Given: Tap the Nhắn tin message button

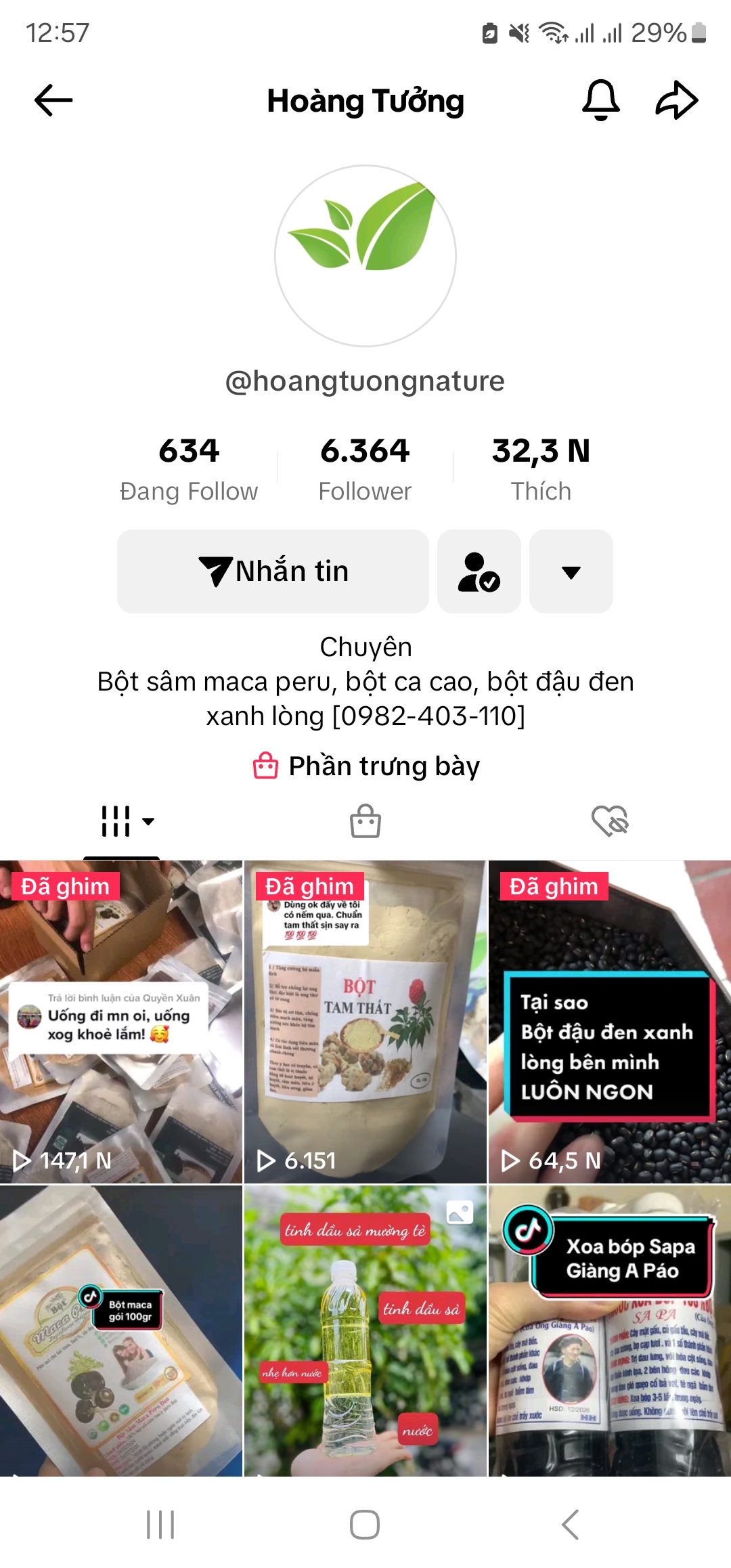Looking at the screenshot, I should pyautogui.click(x=273, y=571).
